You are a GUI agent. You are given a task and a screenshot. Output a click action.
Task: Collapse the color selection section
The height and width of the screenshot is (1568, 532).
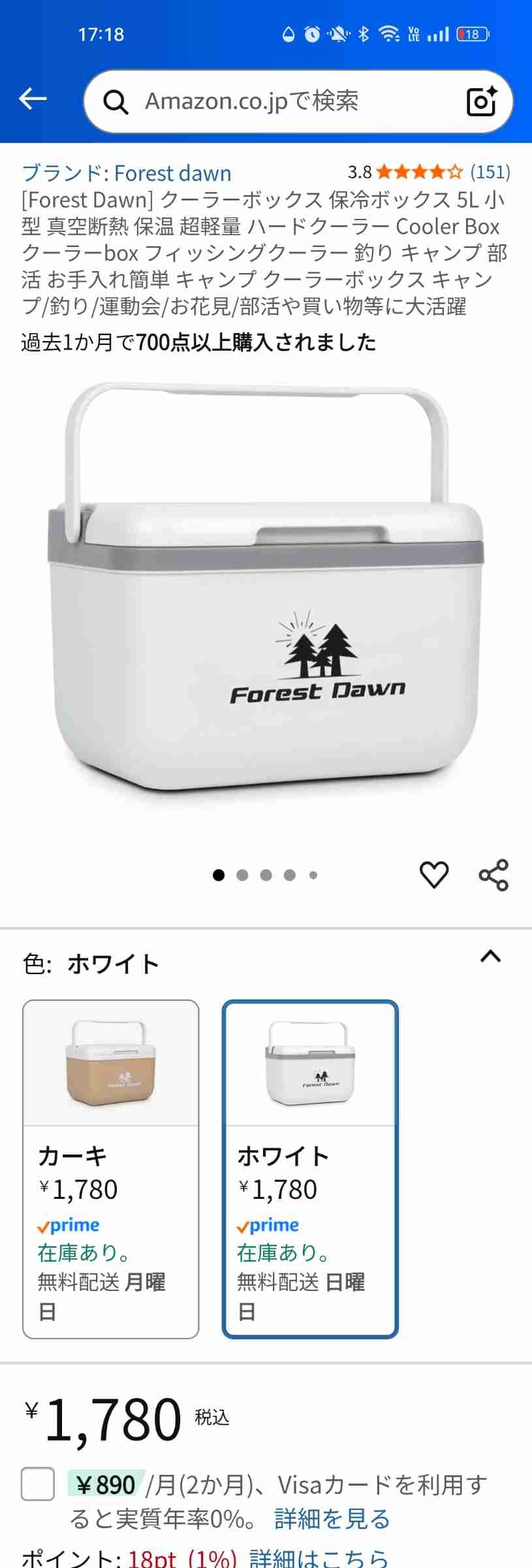click(490, 957)
